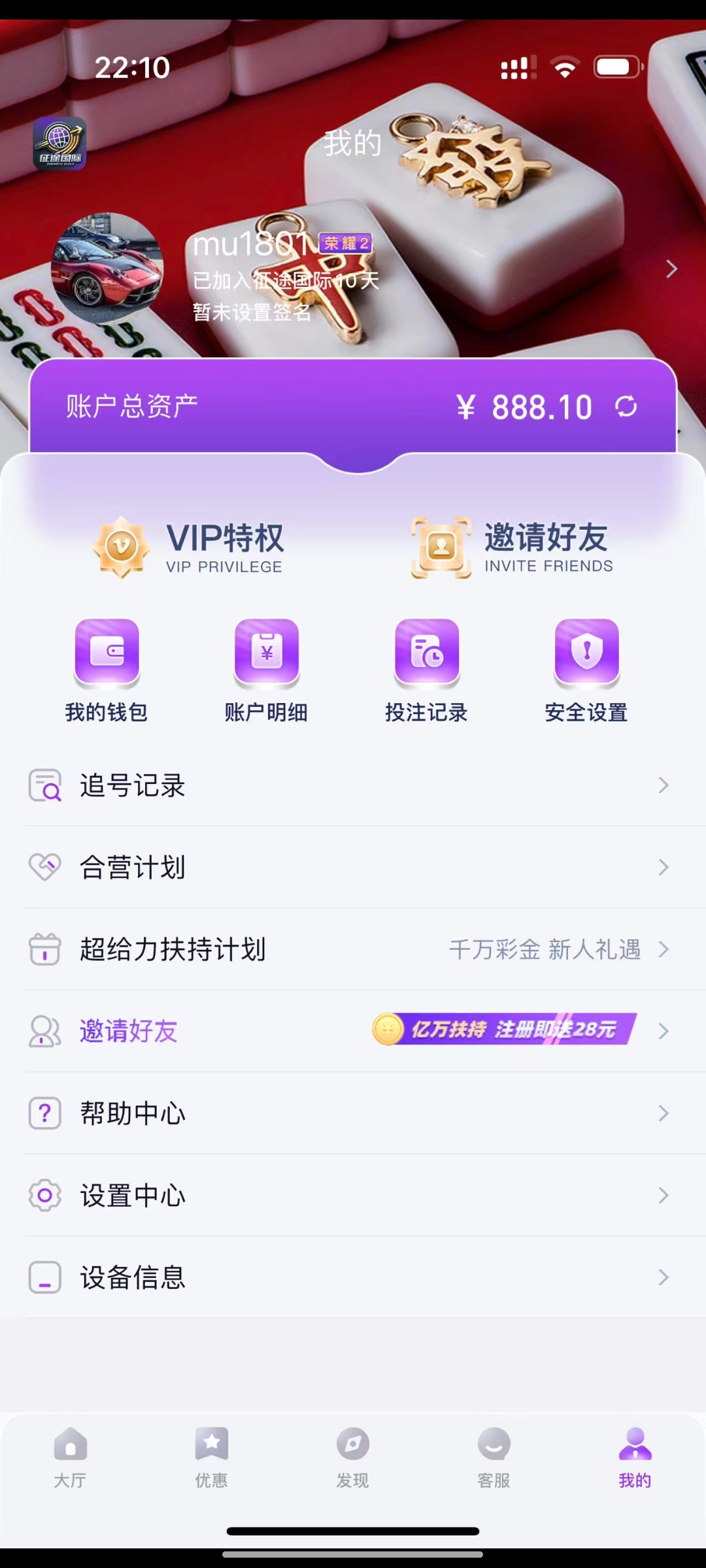View 设备信息 device info
The height and width of the screenshot is (1568, 706).
point(353,1277)
